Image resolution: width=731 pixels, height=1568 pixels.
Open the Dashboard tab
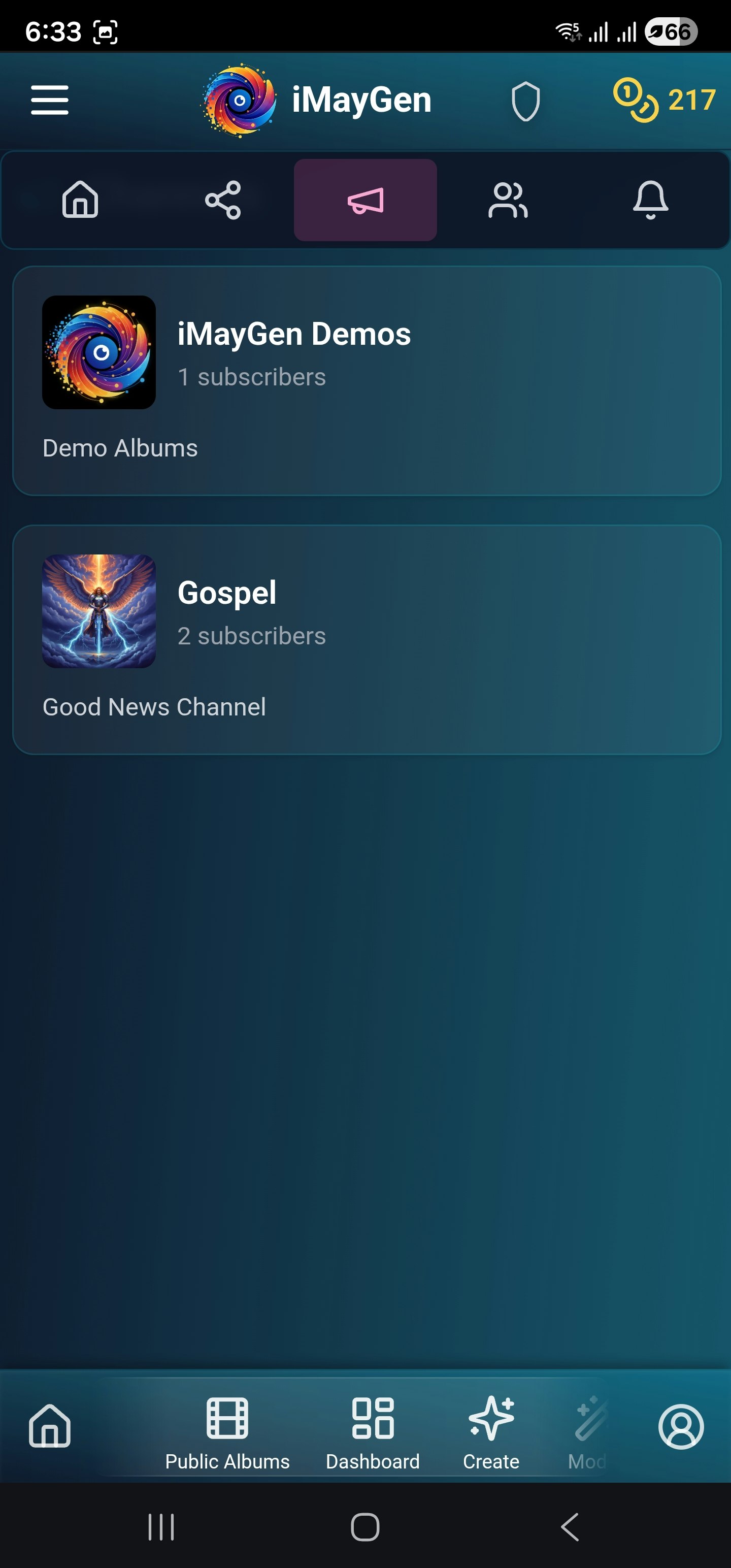click(x=373, y=1433)
